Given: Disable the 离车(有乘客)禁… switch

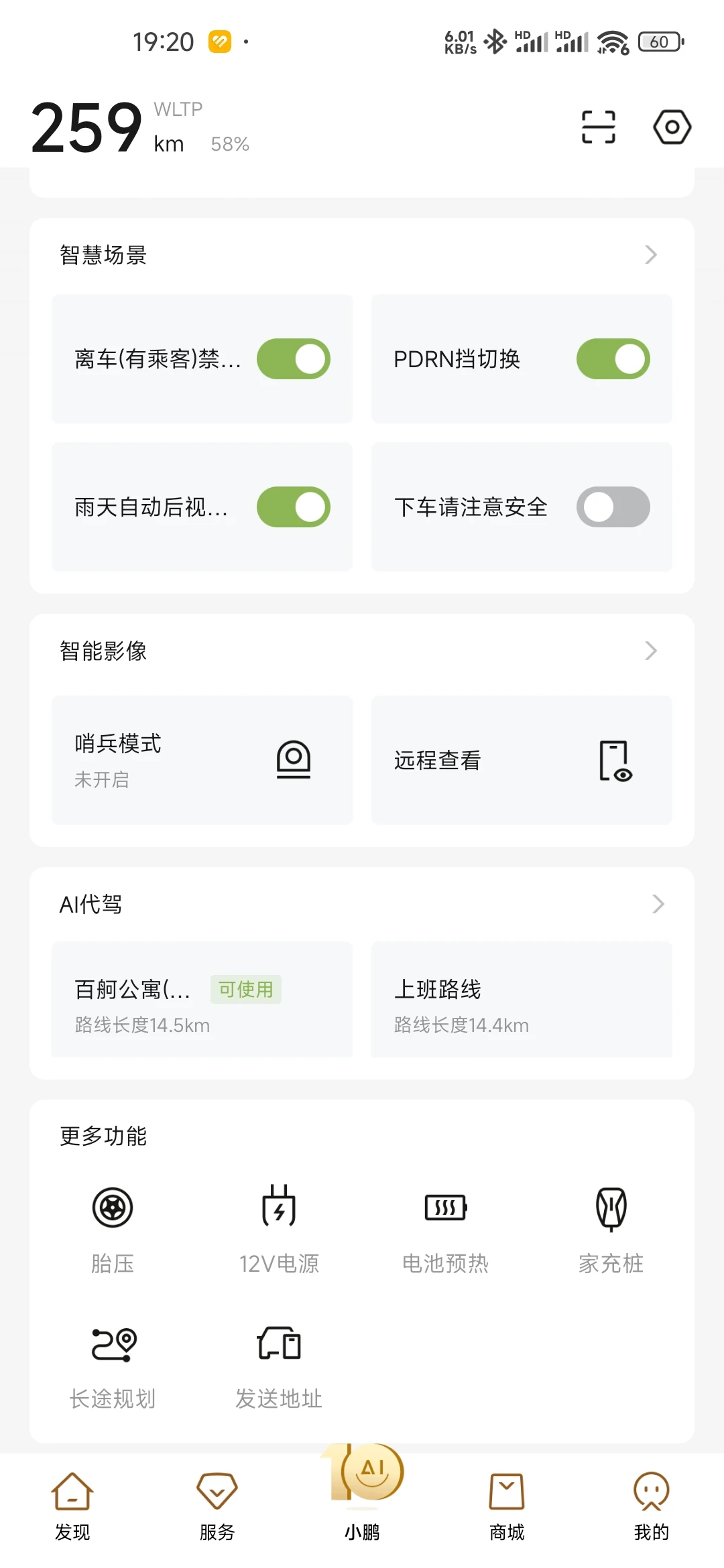Looking at the screenshot, I should [x=294, y=359].
